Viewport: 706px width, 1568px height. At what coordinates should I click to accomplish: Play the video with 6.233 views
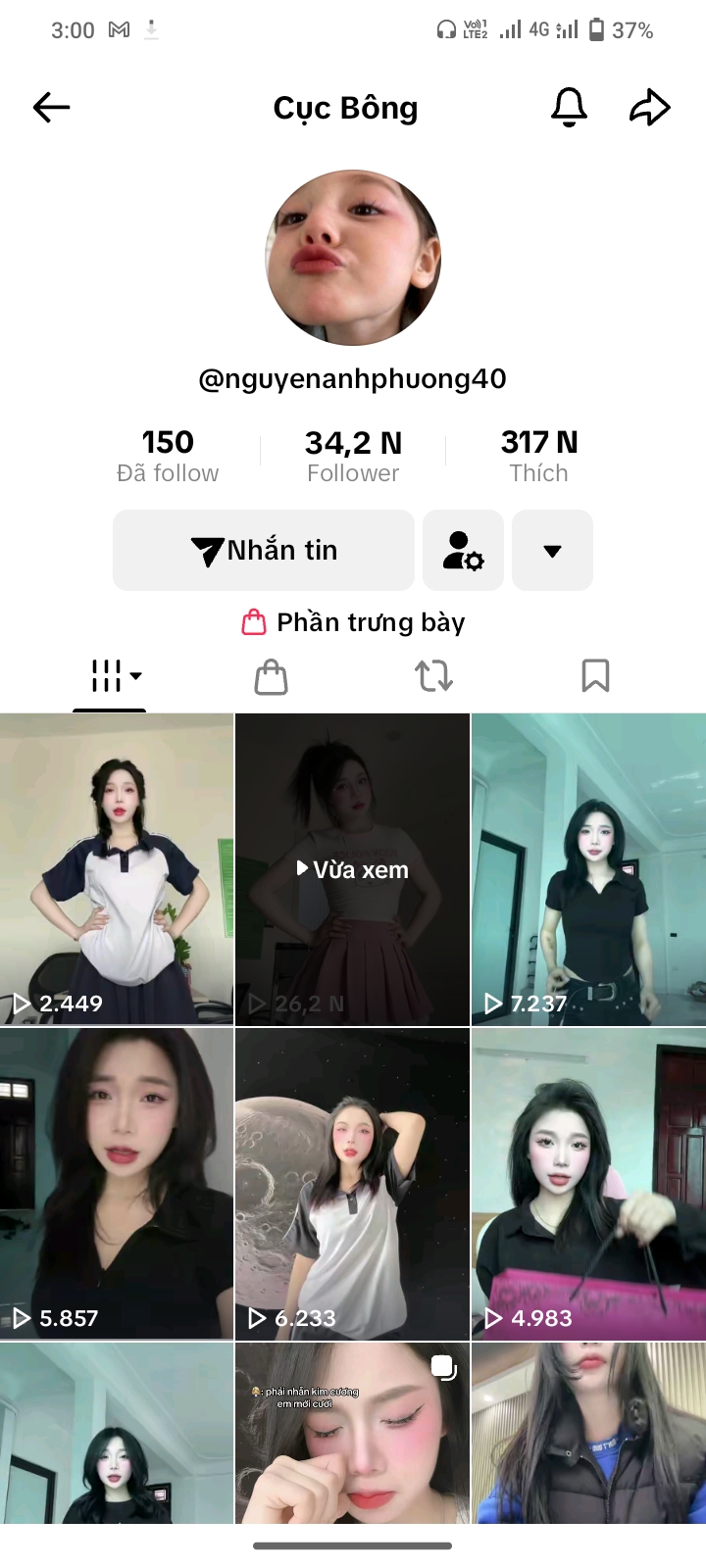(x=353, y=1184)
